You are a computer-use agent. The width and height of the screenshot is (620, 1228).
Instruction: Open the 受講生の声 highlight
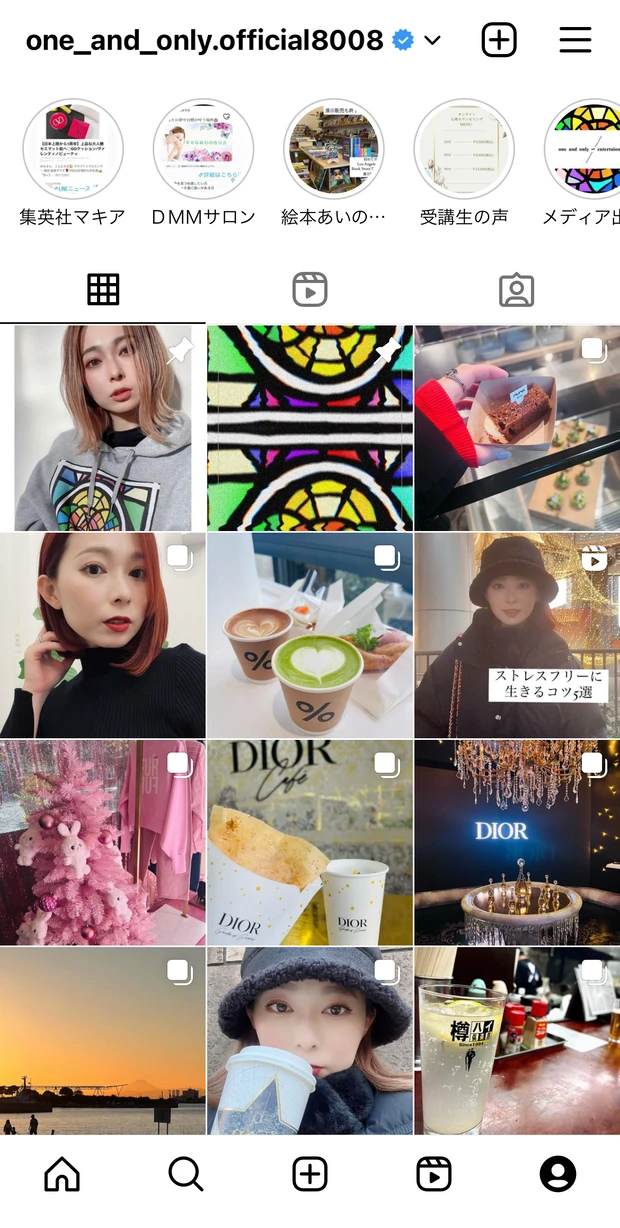pyautogui.click(x=464, y=149)
